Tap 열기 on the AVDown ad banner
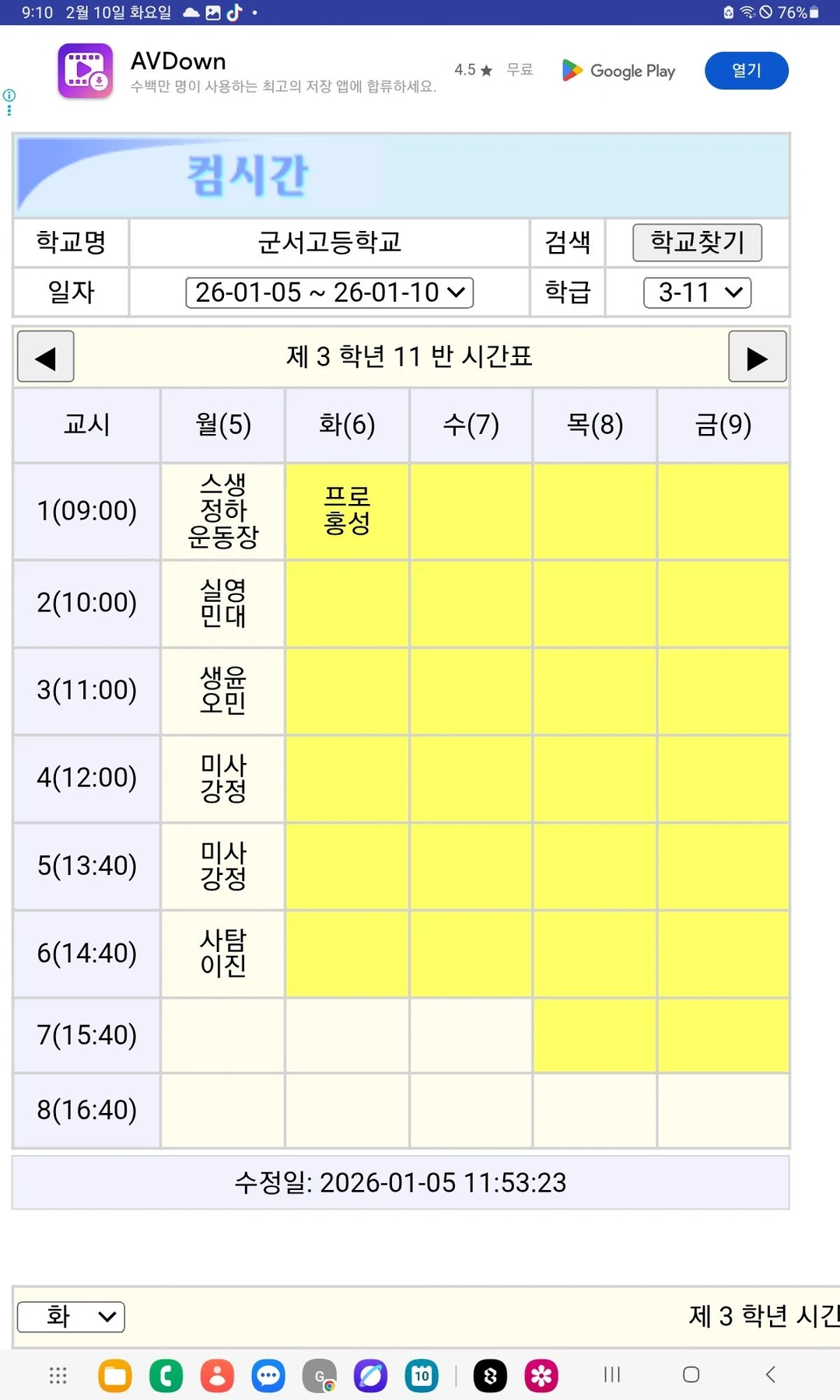This screenshot has height=1400, width=840. 746,71
